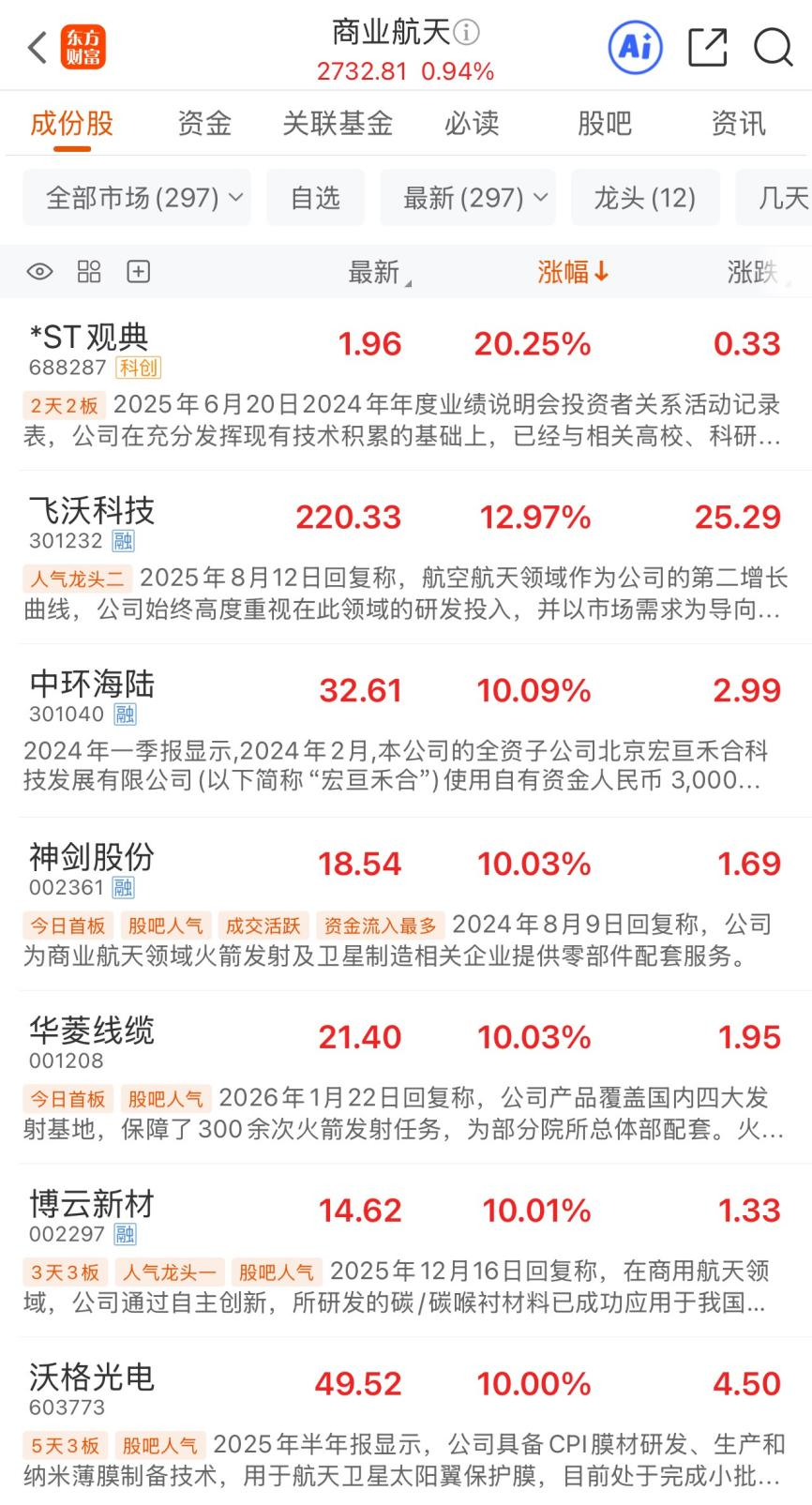Share this sector page
The height and width of the screenshot is (1505, 812).
707,47
